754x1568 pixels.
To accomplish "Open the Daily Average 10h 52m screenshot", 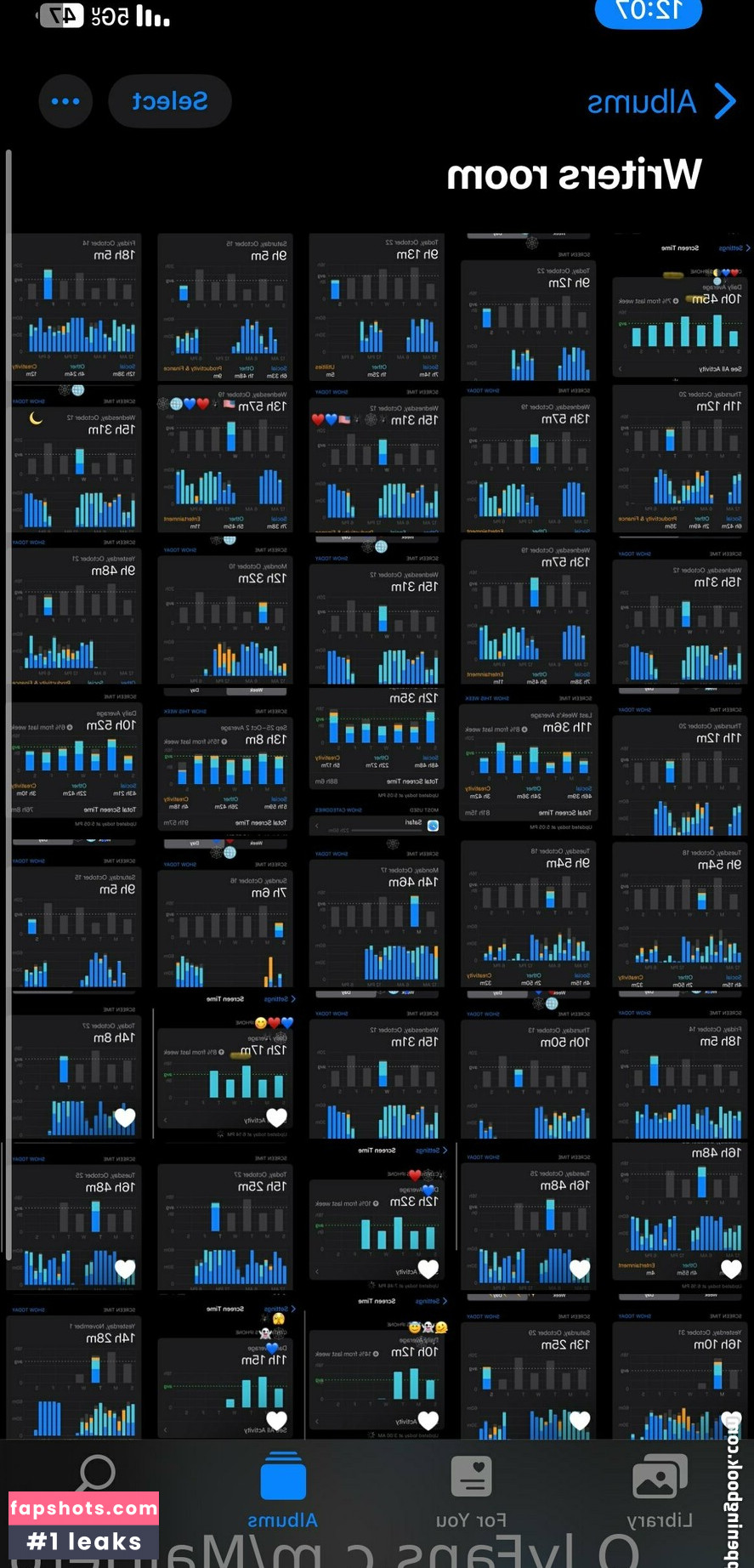I will pos(75,761).
